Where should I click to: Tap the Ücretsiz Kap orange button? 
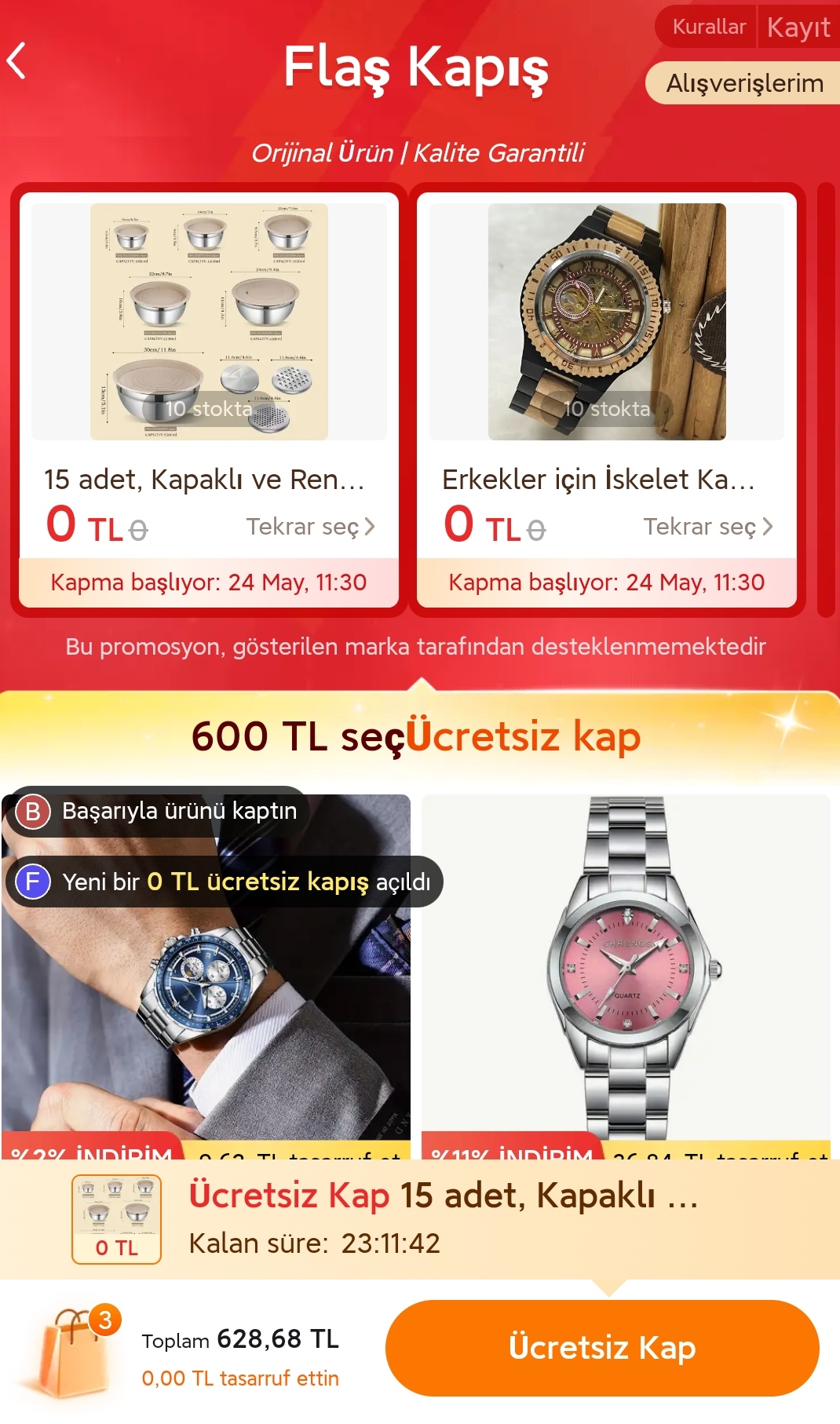[x=602, y=1347]
